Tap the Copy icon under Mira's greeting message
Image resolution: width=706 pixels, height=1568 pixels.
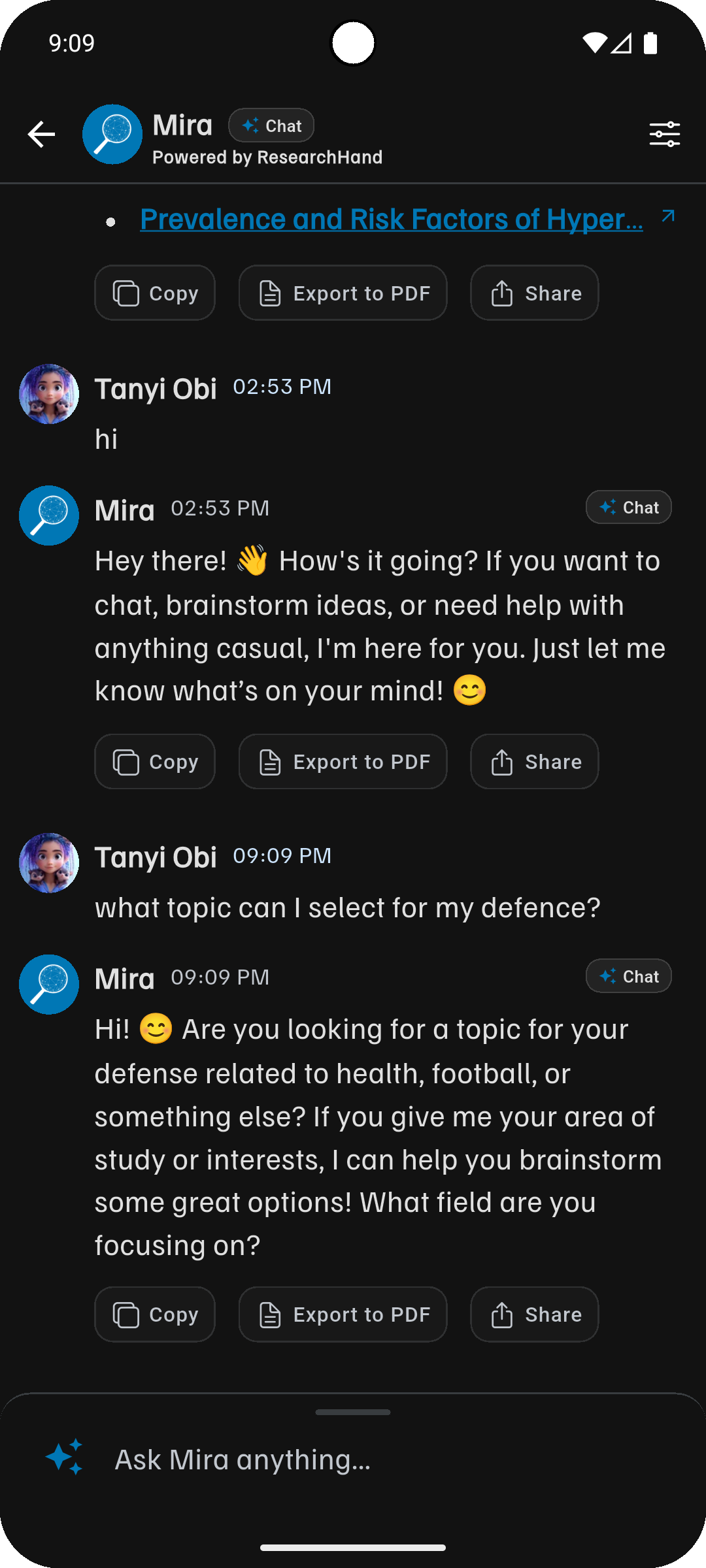click(x=127, y=761)
